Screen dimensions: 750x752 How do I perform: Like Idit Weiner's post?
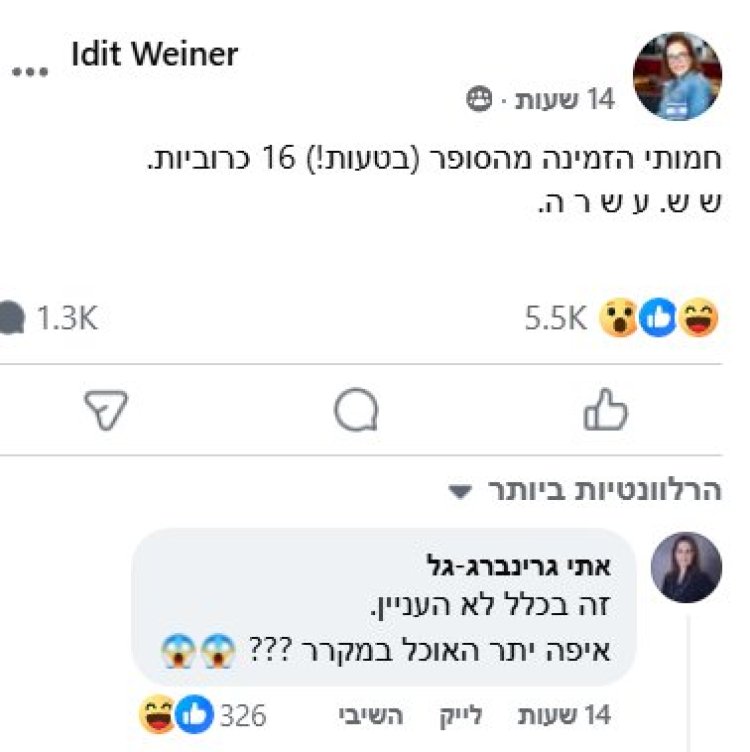pos(605,411)
